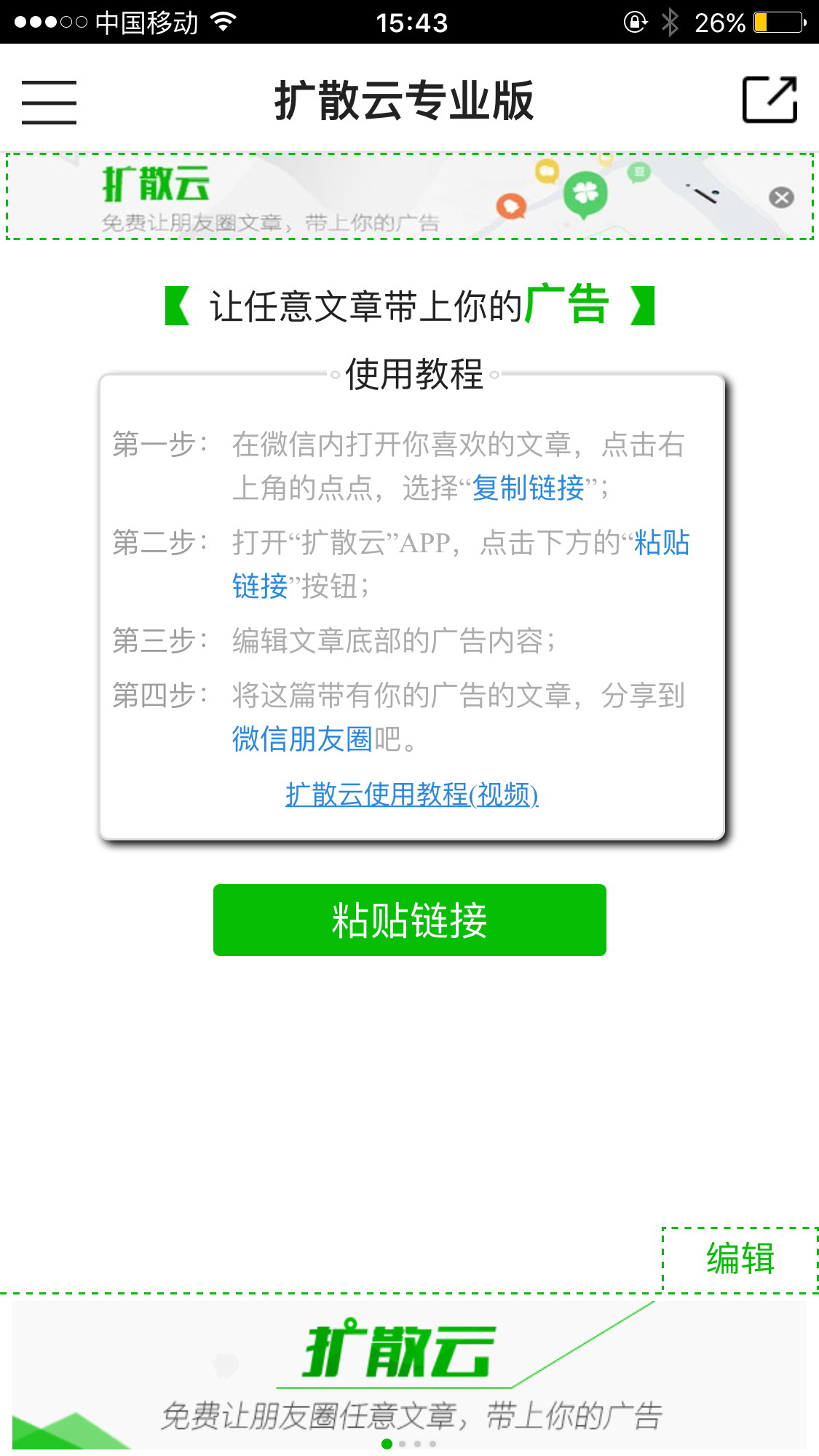
Task: Tap the clock showing 15:43
Action: tap(409, 22)
